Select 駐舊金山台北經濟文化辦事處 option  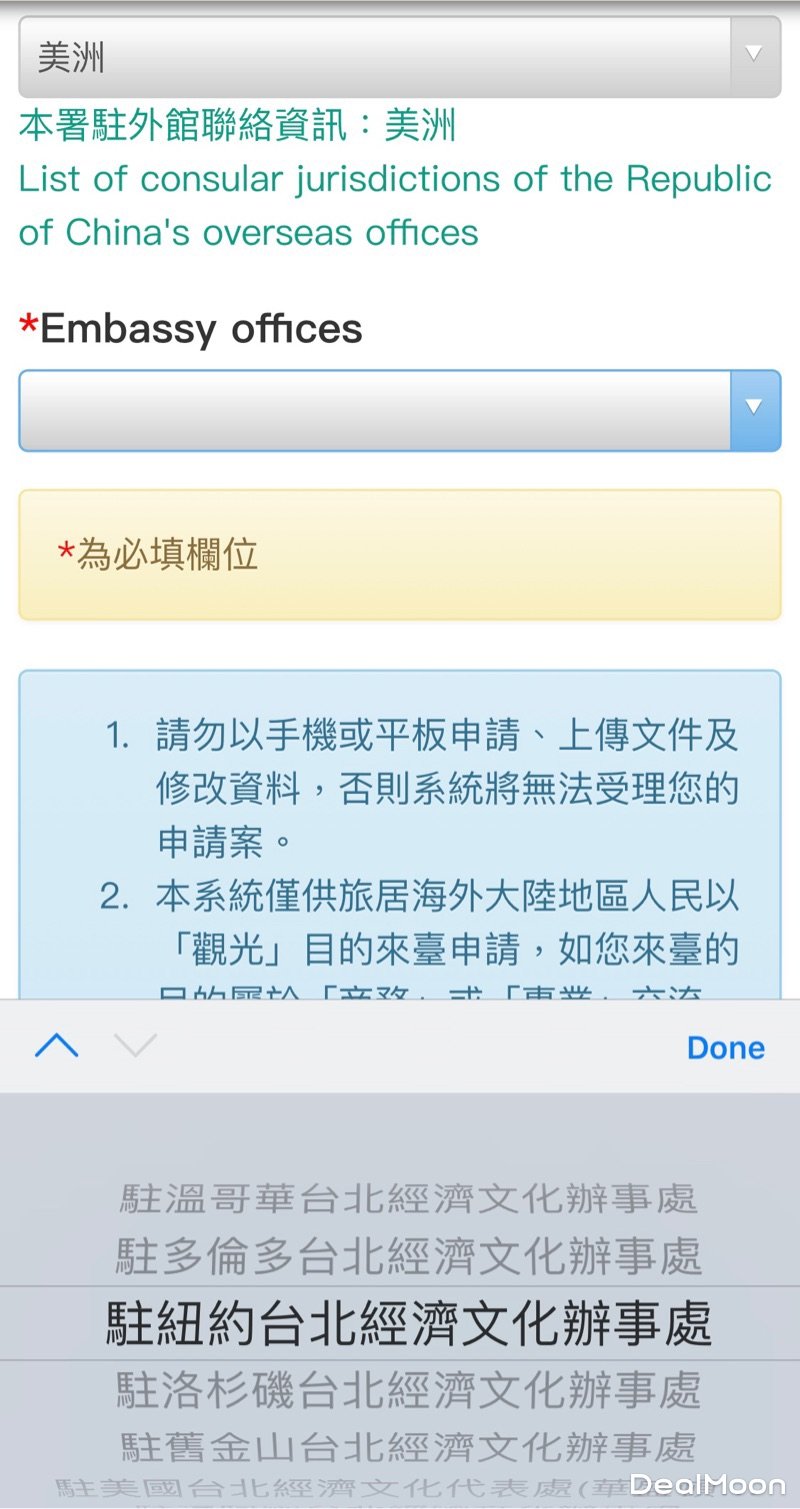pos(408,1447)
